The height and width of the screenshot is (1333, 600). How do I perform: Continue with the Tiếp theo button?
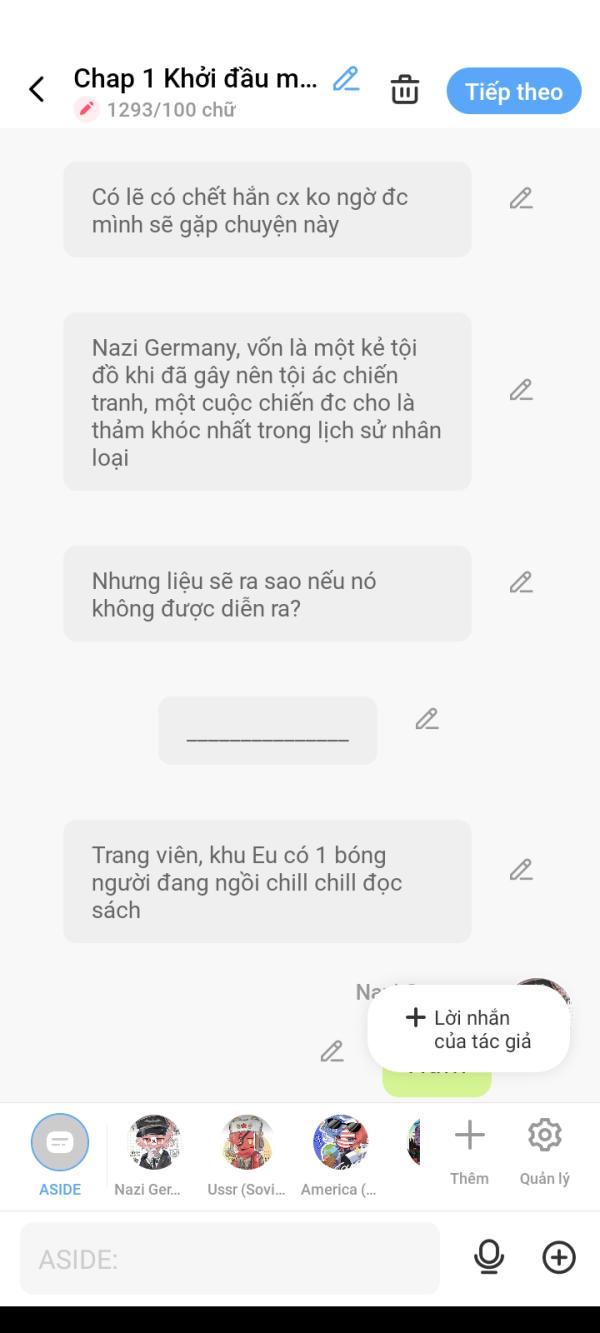513,91
